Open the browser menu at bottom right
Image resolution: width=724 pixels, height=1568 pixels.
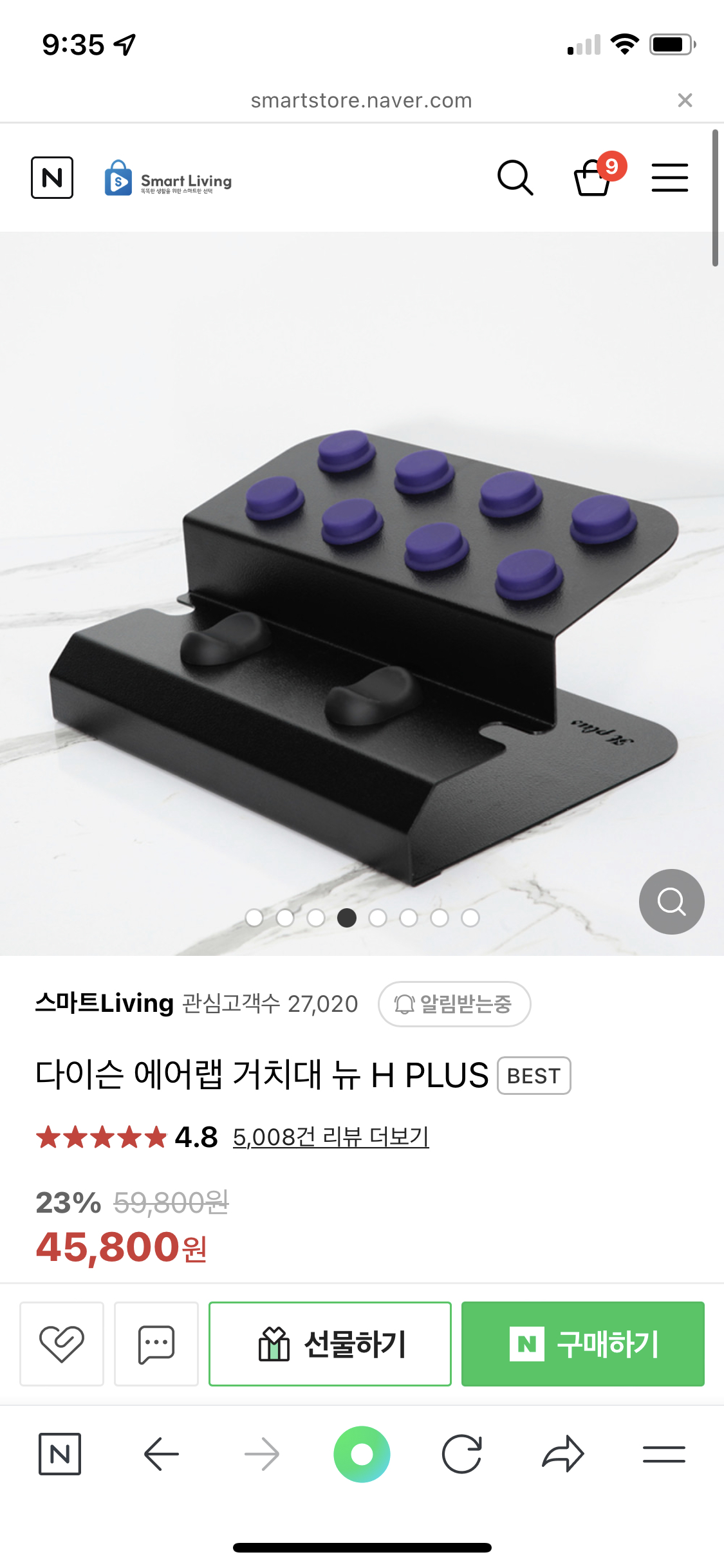(664, 1454)
